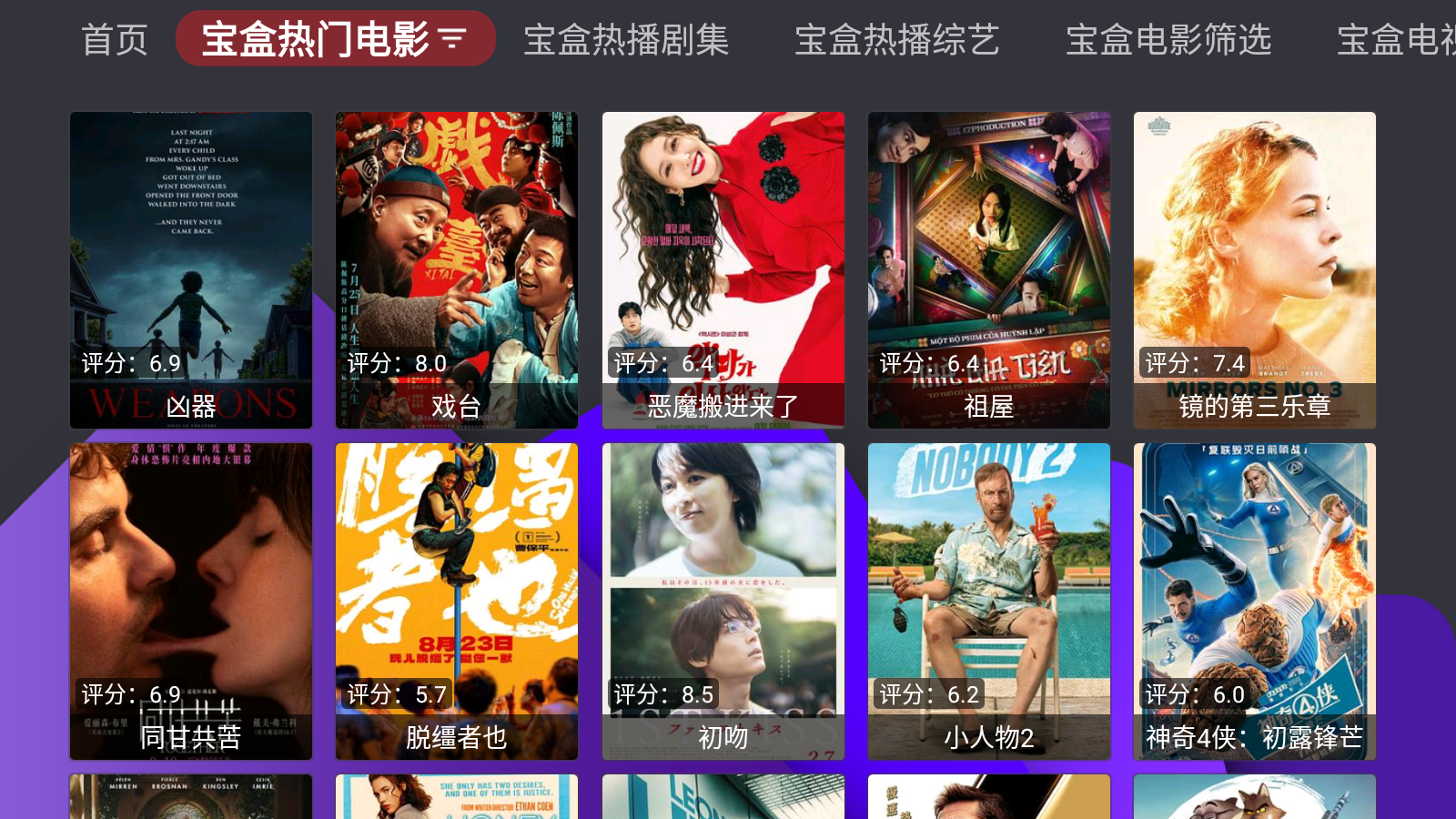Open the movie 镜的第三乐章
The height and width of the screenshot is (819, 1456).
pos(1255,269)
